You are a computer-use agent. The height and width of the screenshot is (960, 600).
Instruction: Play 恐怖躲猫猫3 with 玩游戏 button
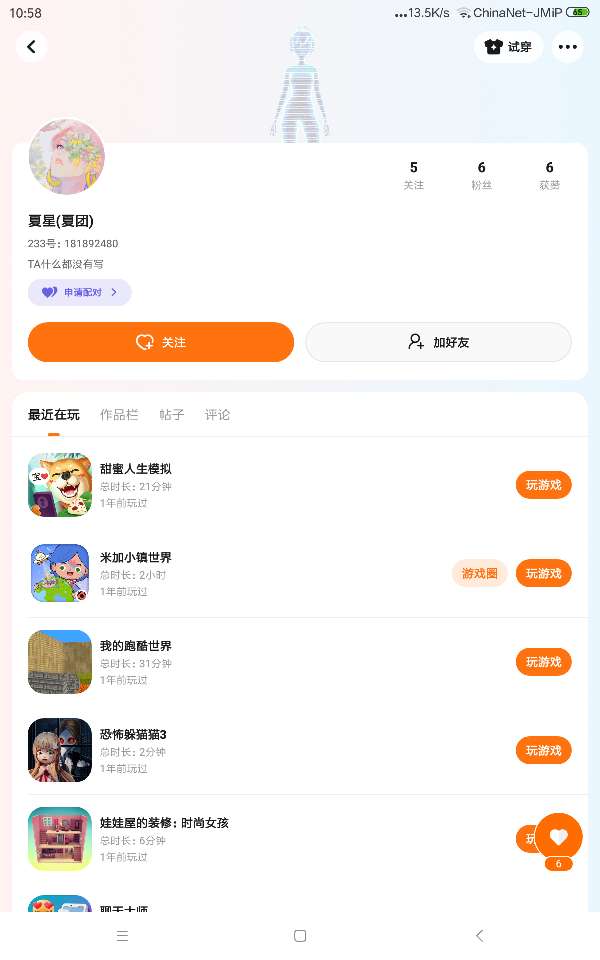pos(543,750)
